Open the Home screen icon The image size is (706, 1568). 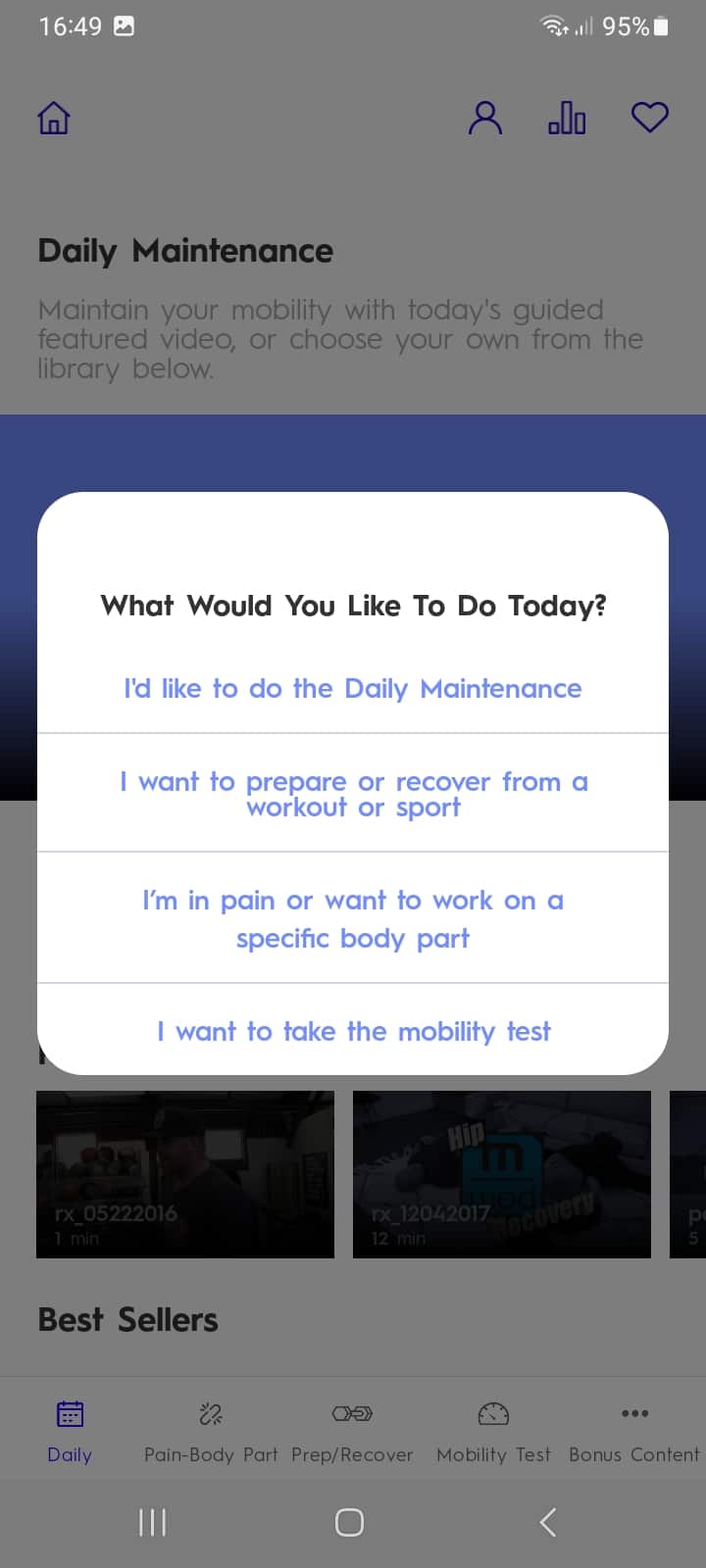click(54, 117)
